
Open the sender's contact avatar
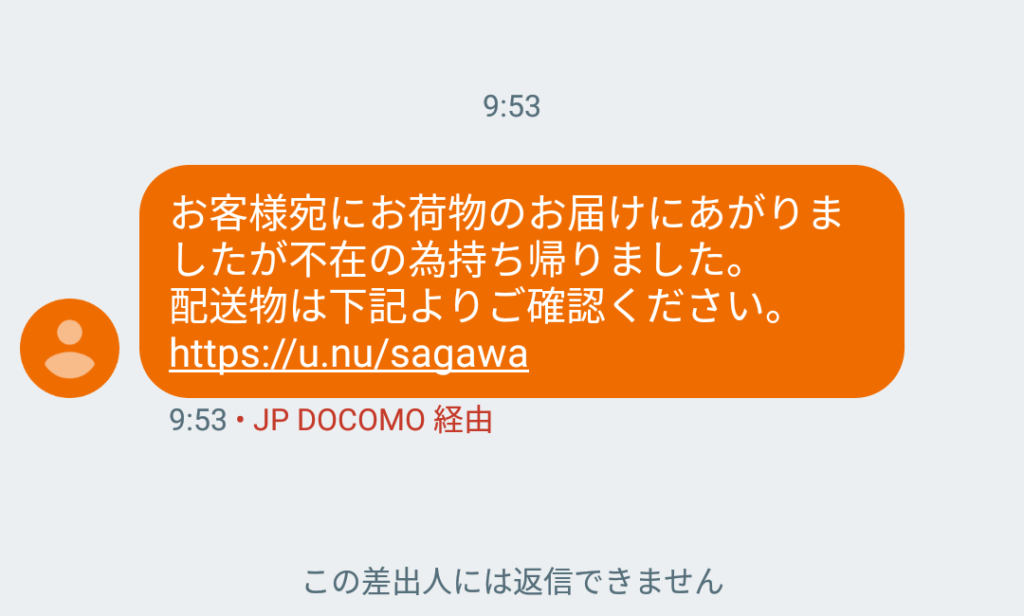click(x=70, y=348)
